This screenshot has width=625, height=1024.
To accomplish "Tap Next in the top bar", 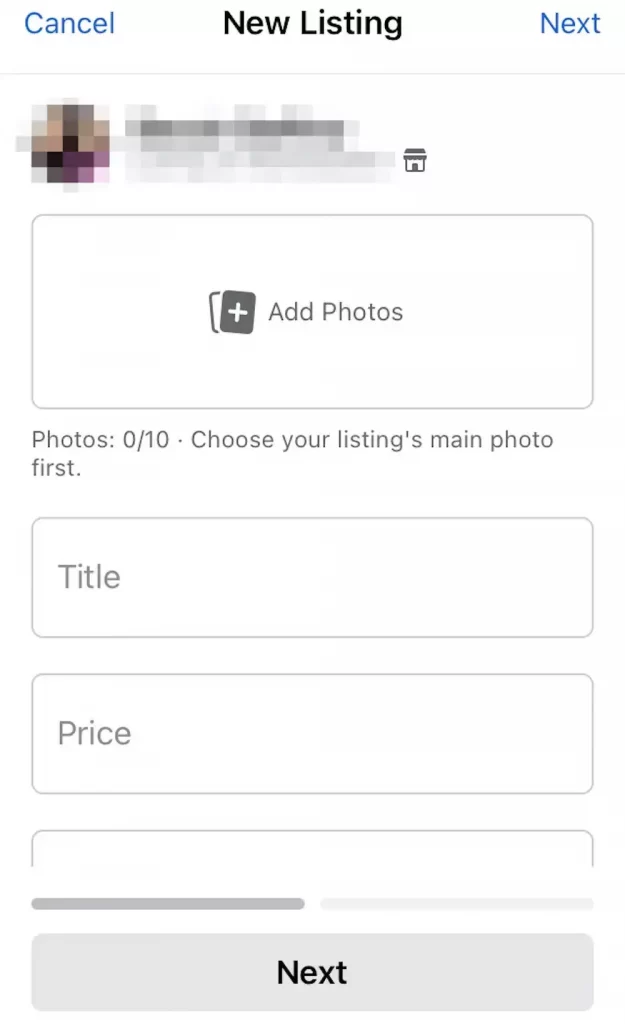I will (570, 23).
